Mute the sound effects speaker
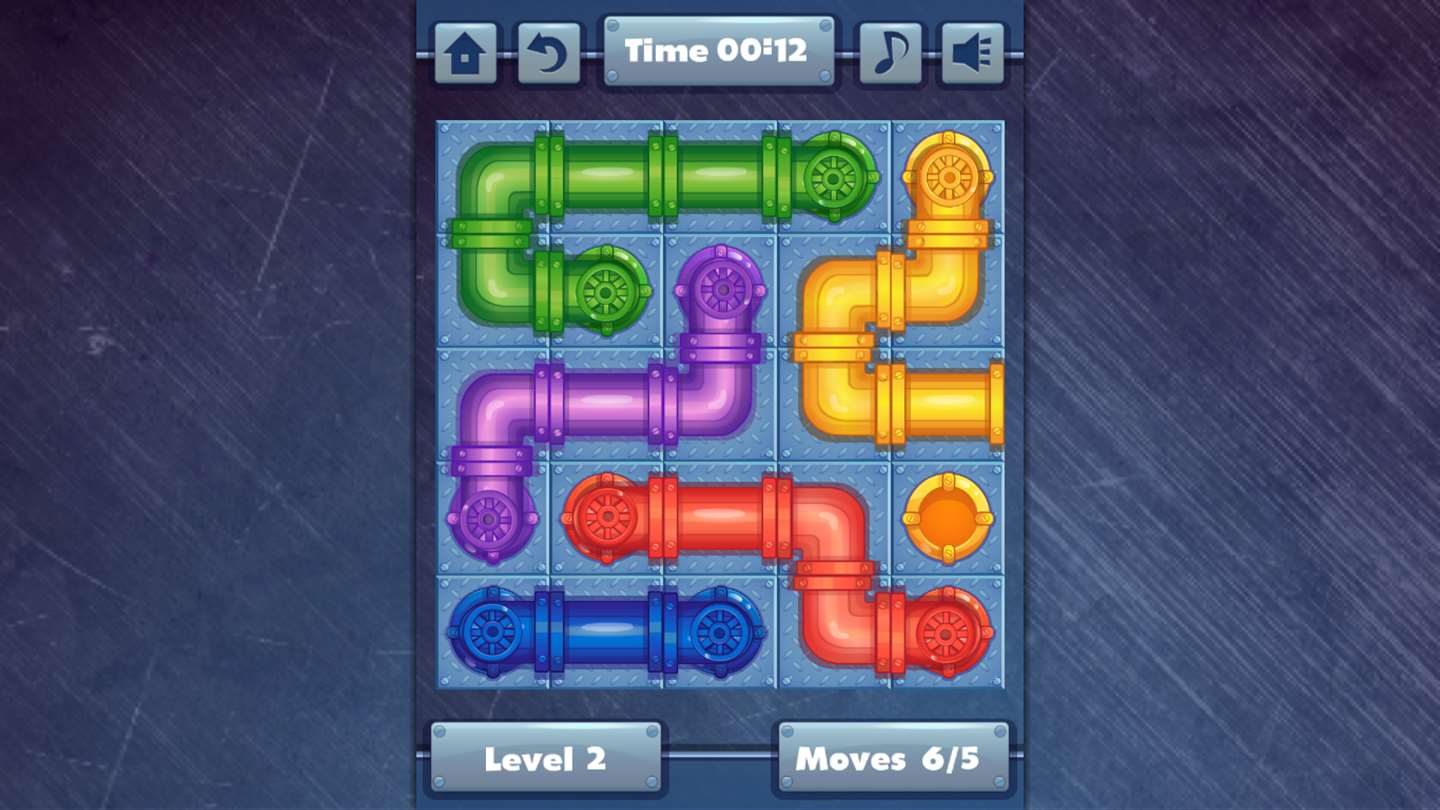The width and height of the screenshot is (1440, 810). click(x=973, y=54)
